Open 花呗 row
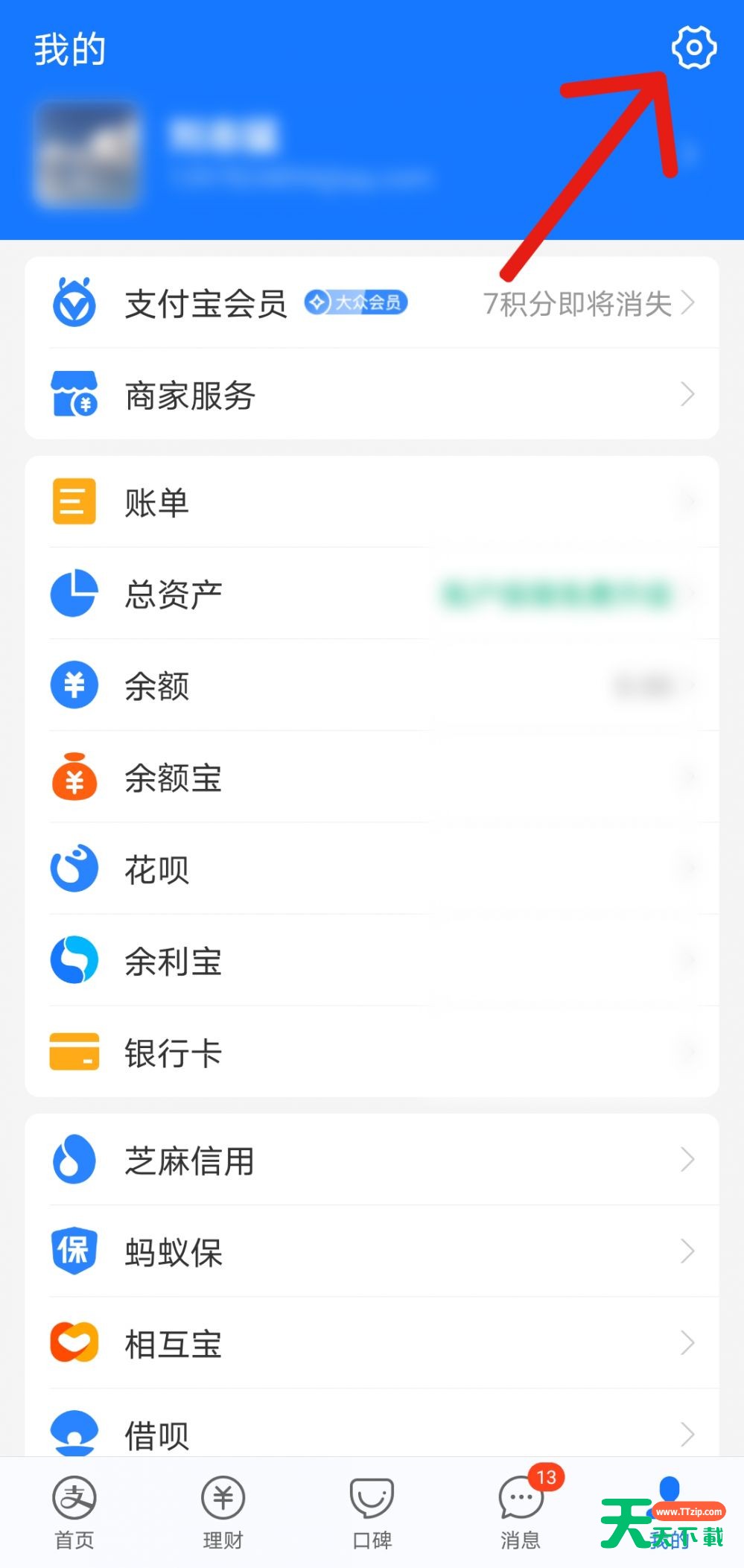The width and height of the screenshot is (744, 1568). tap(372, 869)
